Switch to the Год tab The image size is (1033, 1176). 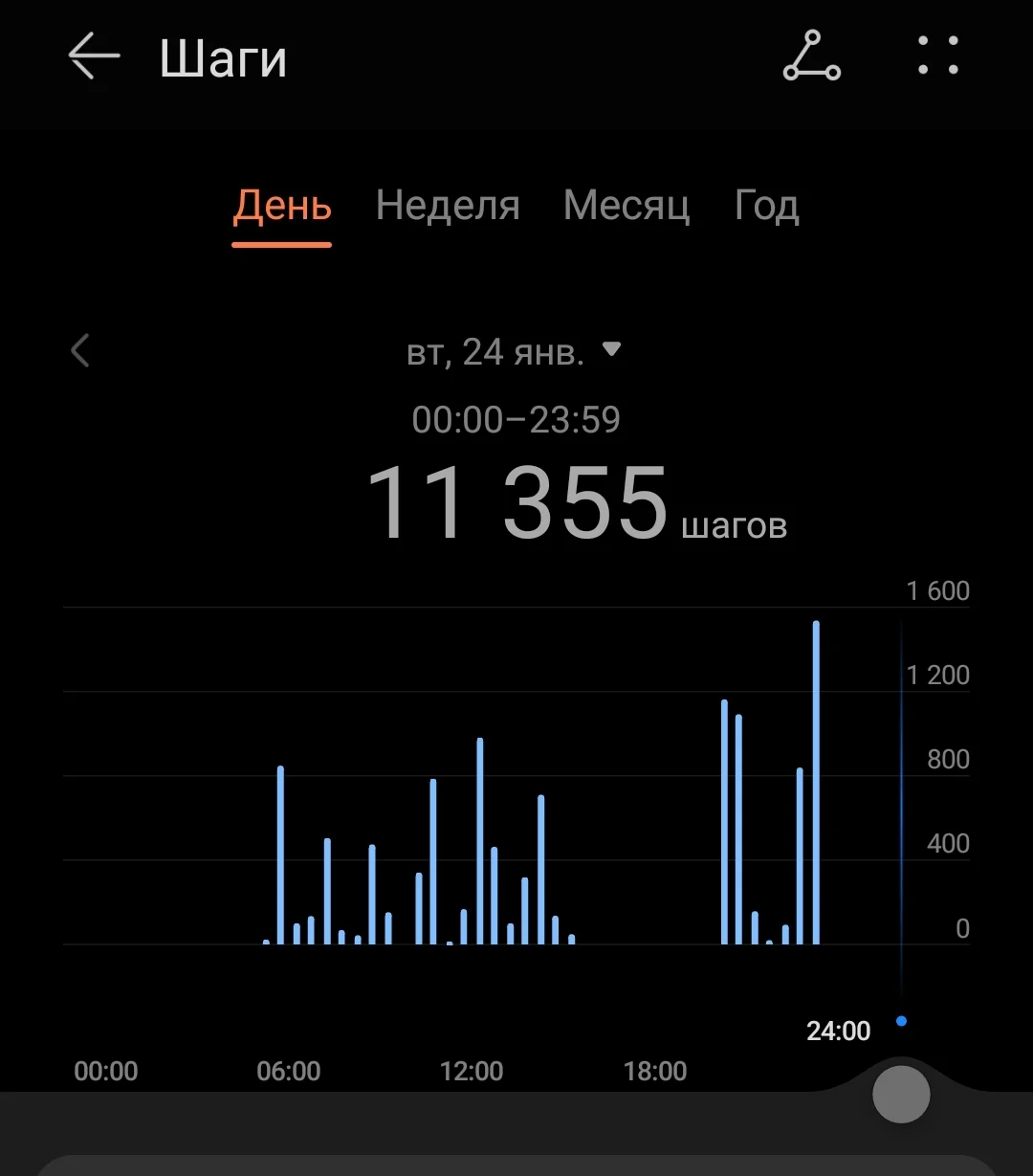coord(766,206)
